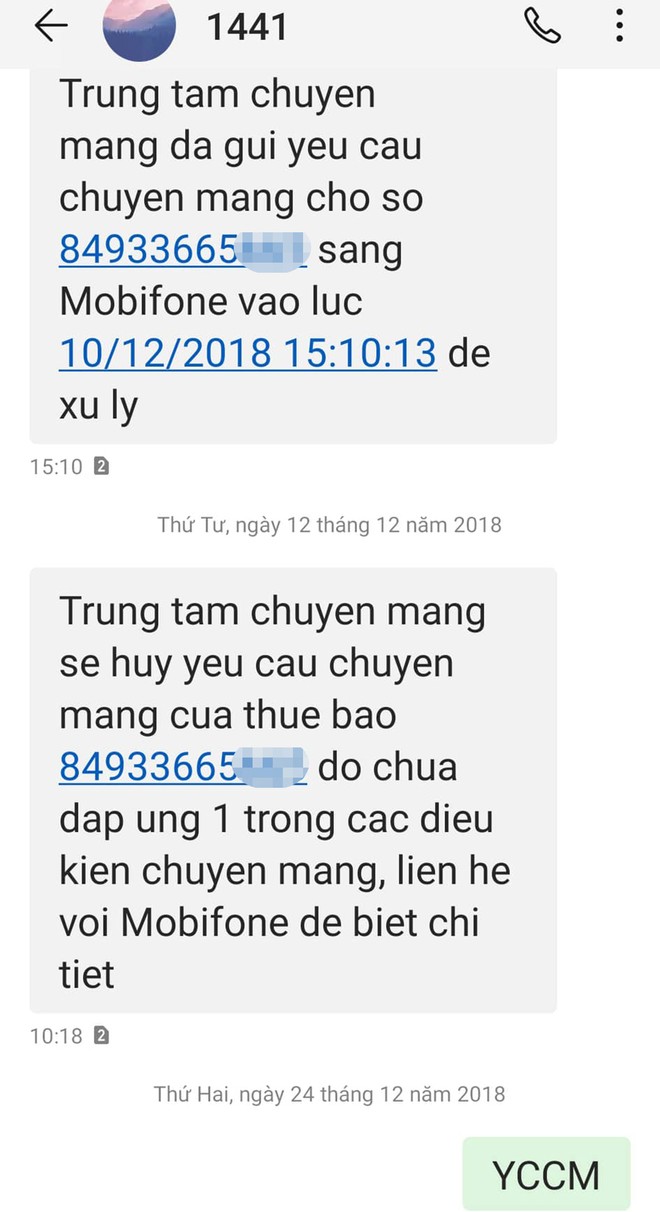Open the linked date 10/12/2018 15:10:13
The width and height of the screenshot is (660, 1212).
248,353
